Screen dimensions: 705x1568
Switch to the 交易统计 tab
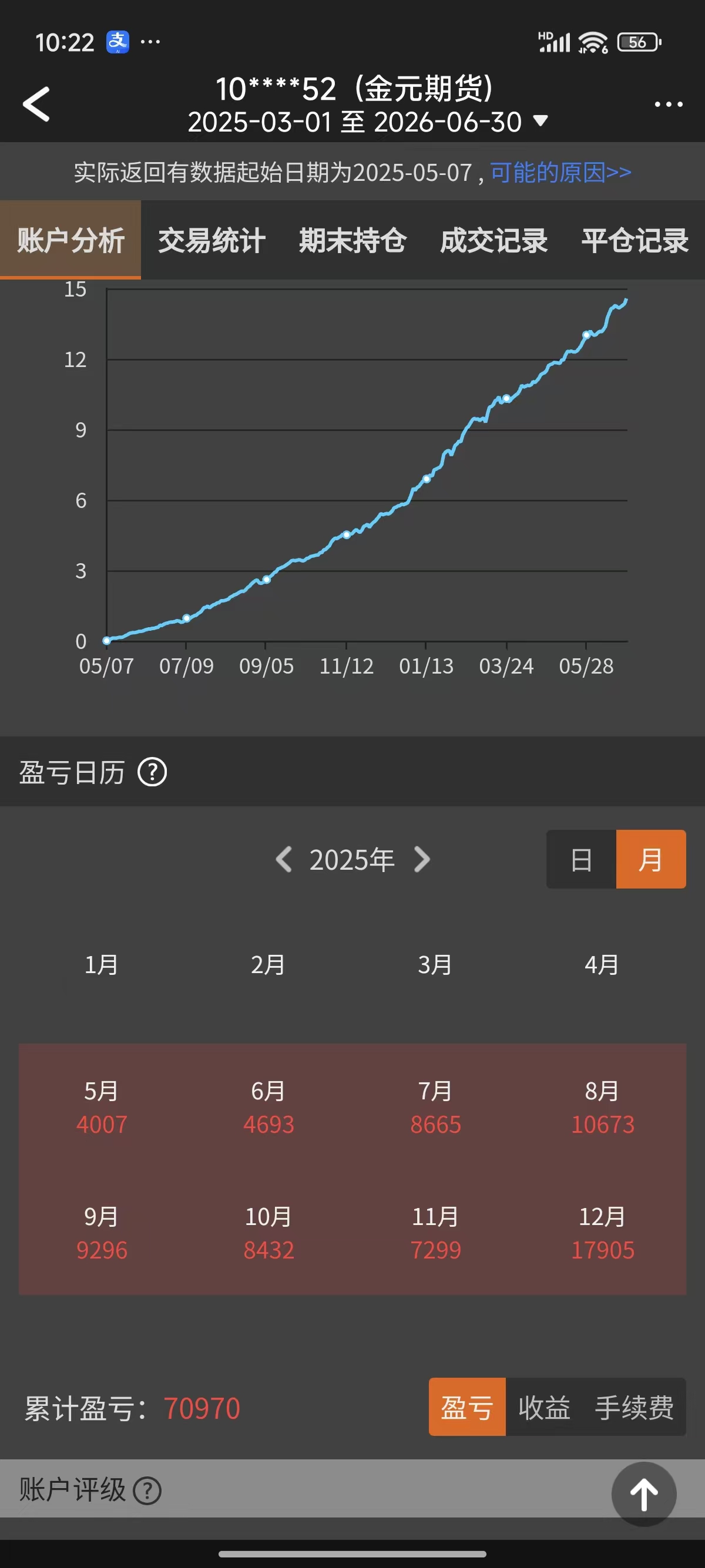point(211,240)
